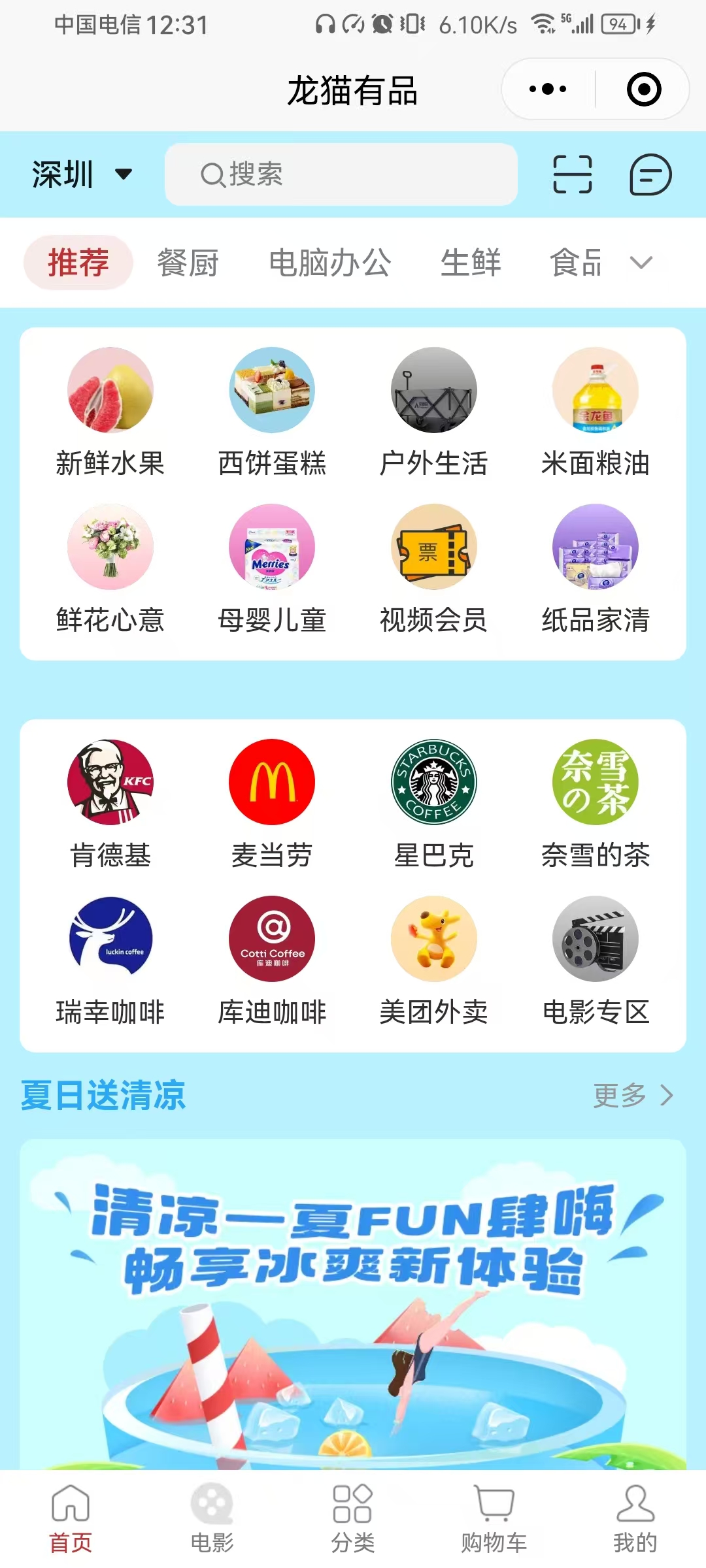Open the mini program more options menu
The width and height of the screenshot is (706, 1568).
(x=548, y=89)
